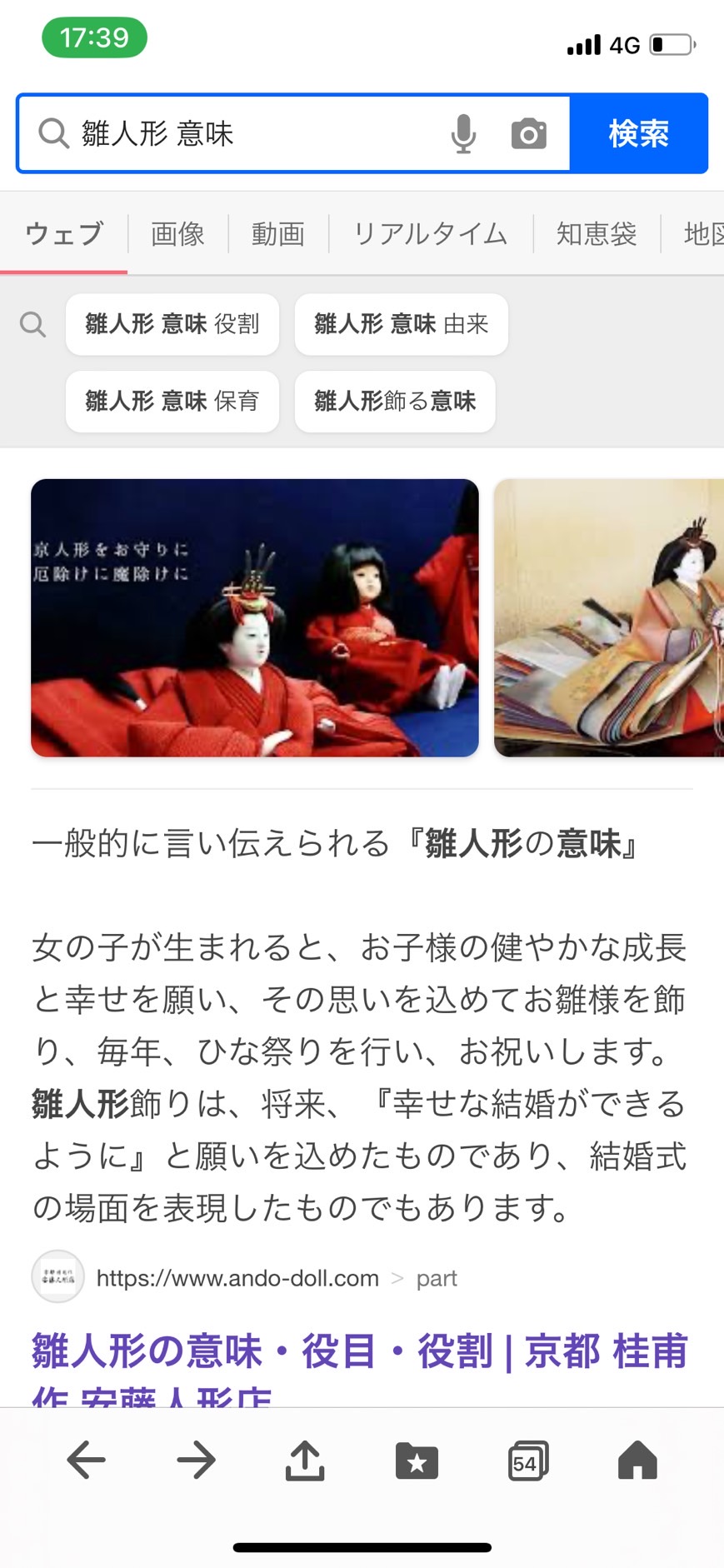Go back with the browser back arrow
The image size is (724, 1568).
tap(86, 1461)
